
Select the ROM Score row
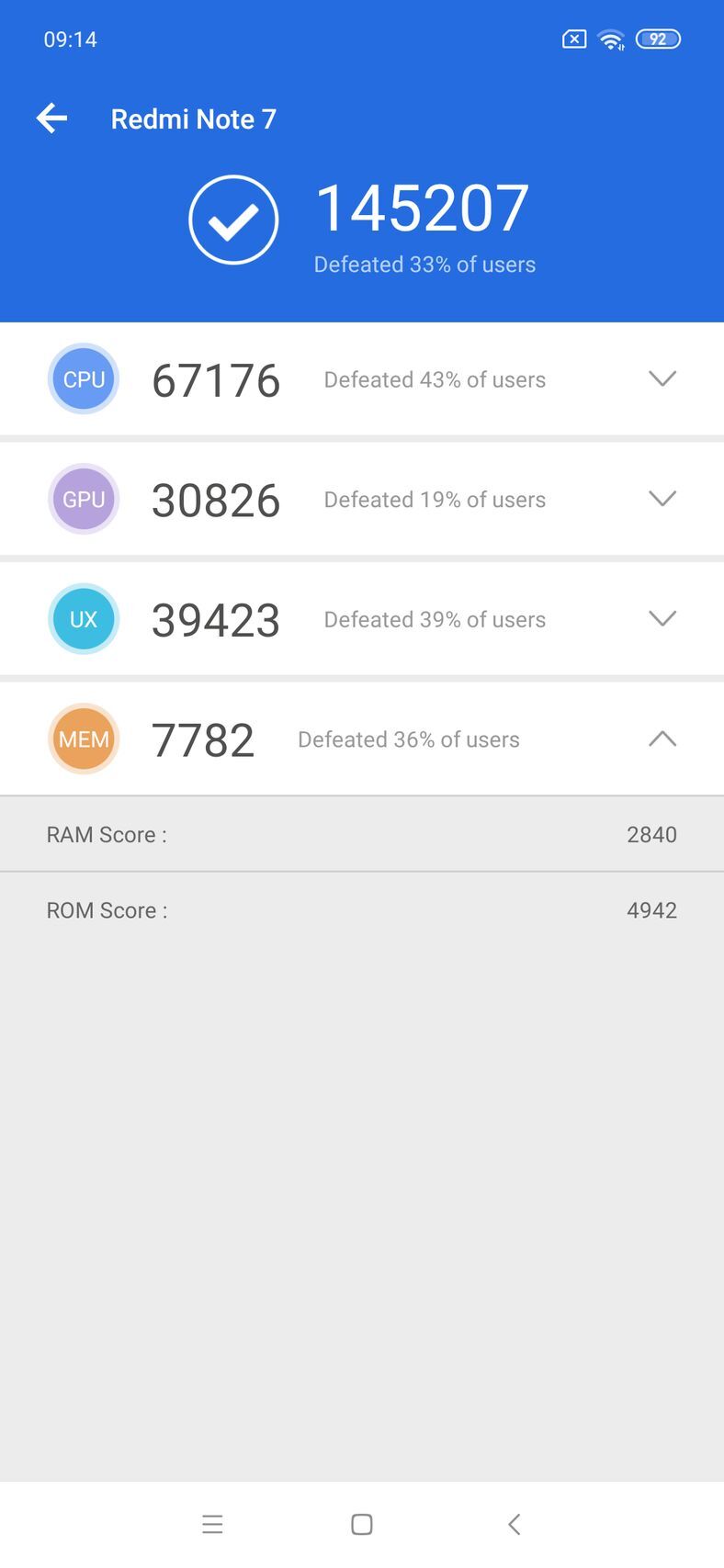coord(362,909)
